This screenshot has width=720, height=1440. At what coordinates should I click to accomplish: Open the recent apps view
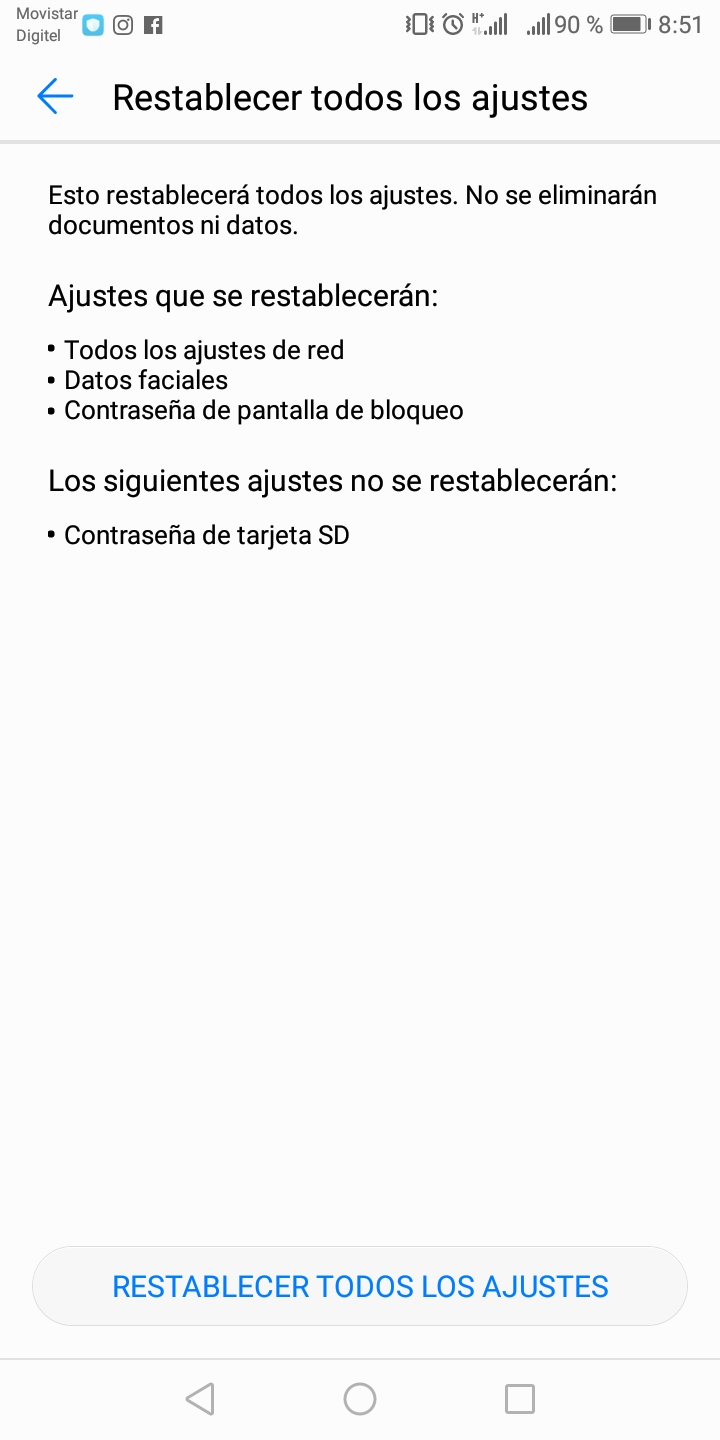click(519, 1398)
